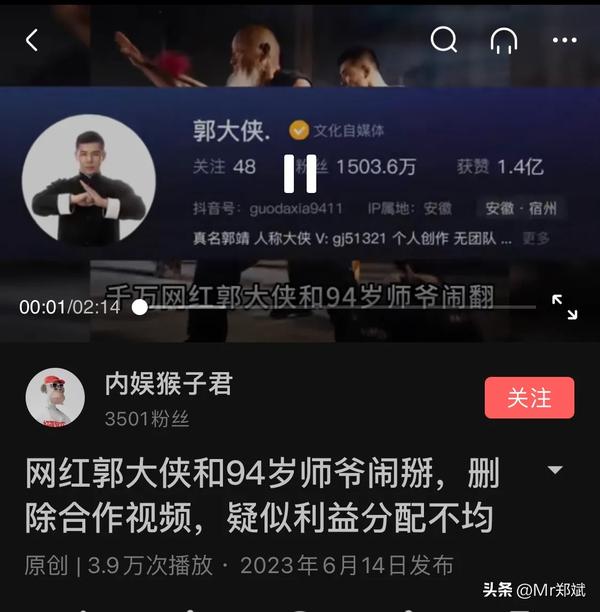Image resolution: width=600 pixels, height=612 pixels.
Task: Follow 内娱猴子君 with the 关注 button
Action: [x=529, y=397]
